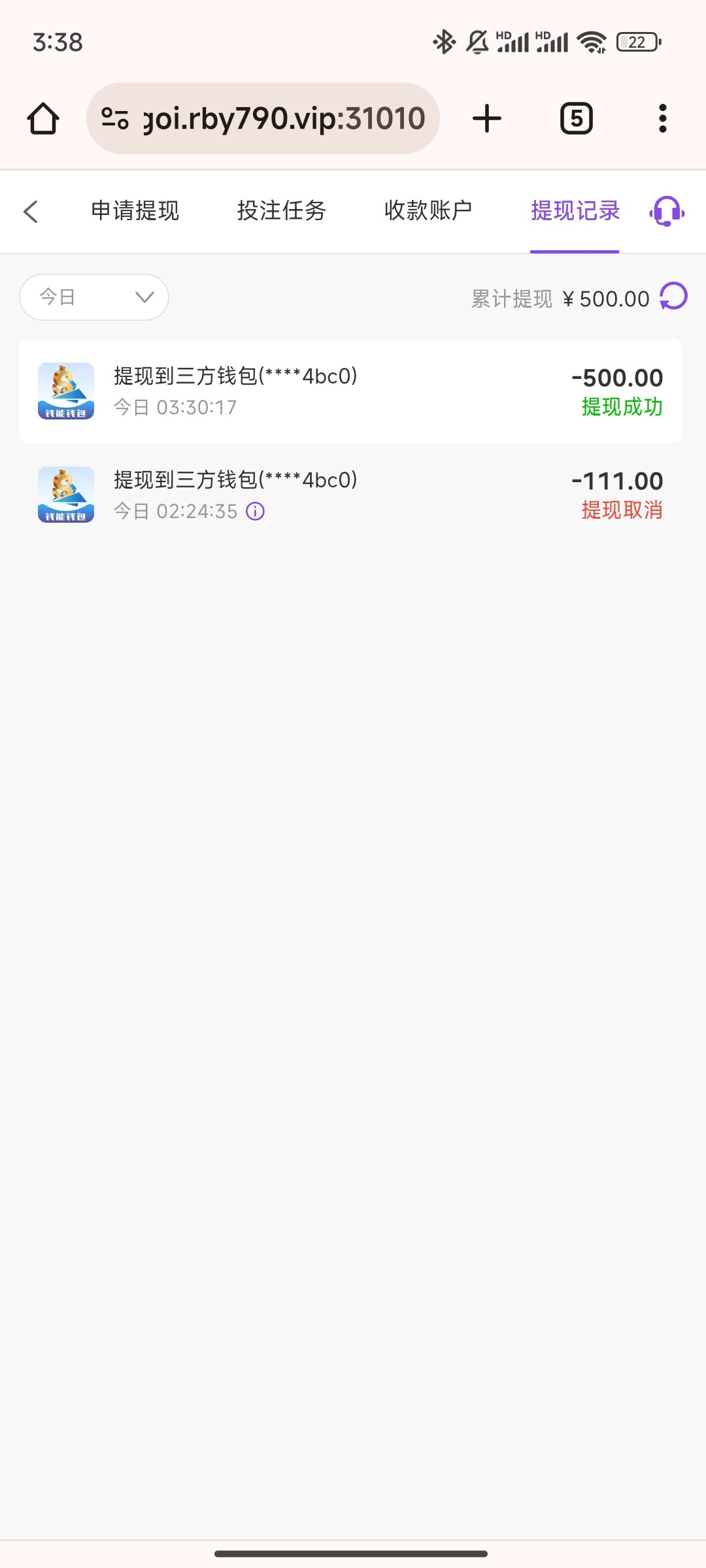Tap the info icon beside 02:24:35
The height and width of the screenshot is (1568, 706).
[255, 511]
